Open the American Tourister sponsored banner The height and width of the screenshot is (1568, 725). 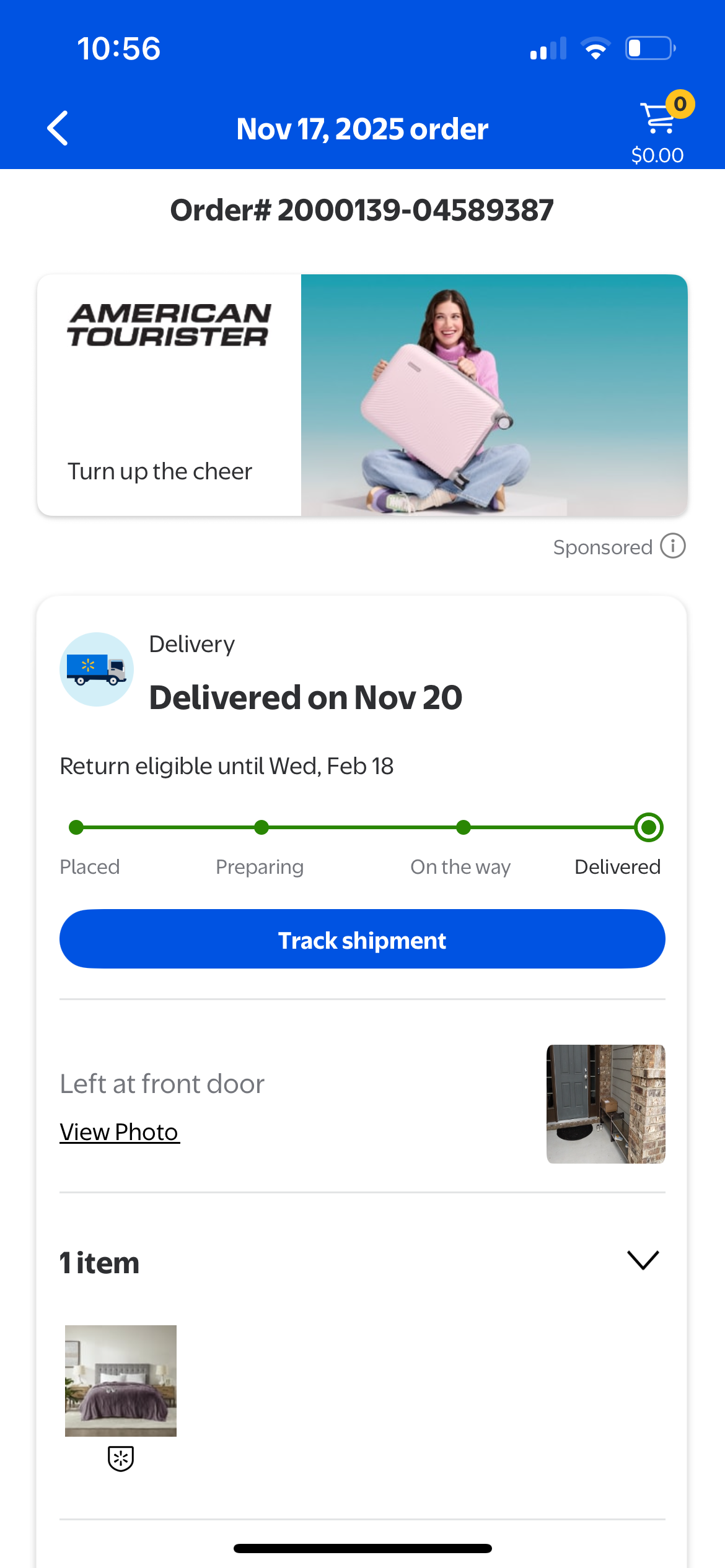[362, 395]
